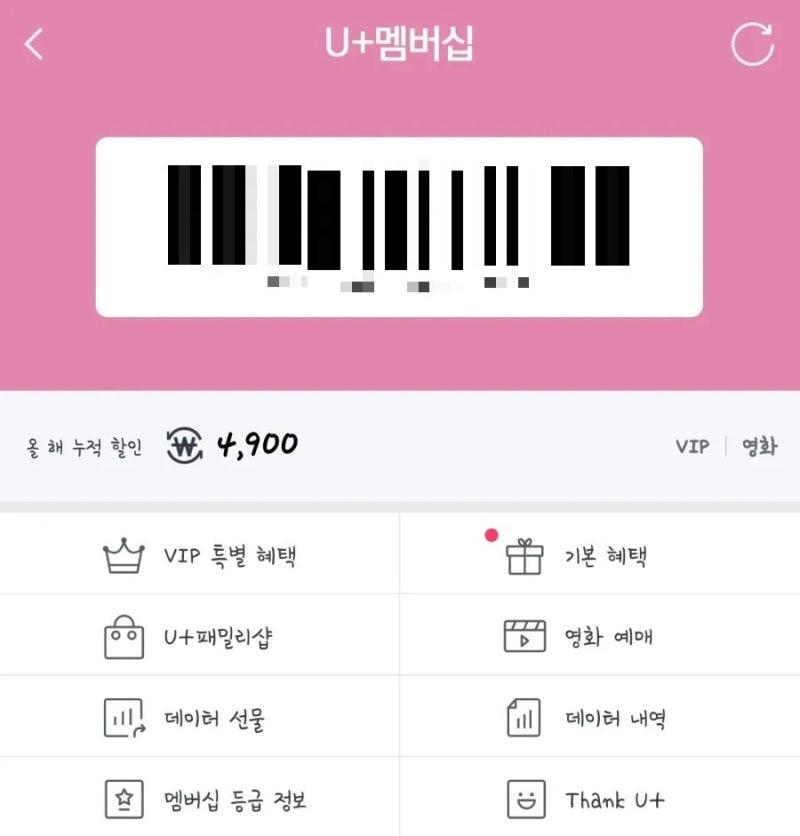Image resolution: width=800 pixels, height=836 pixels.
Task: Open U+패밀리샵
Action: point(188,637)
